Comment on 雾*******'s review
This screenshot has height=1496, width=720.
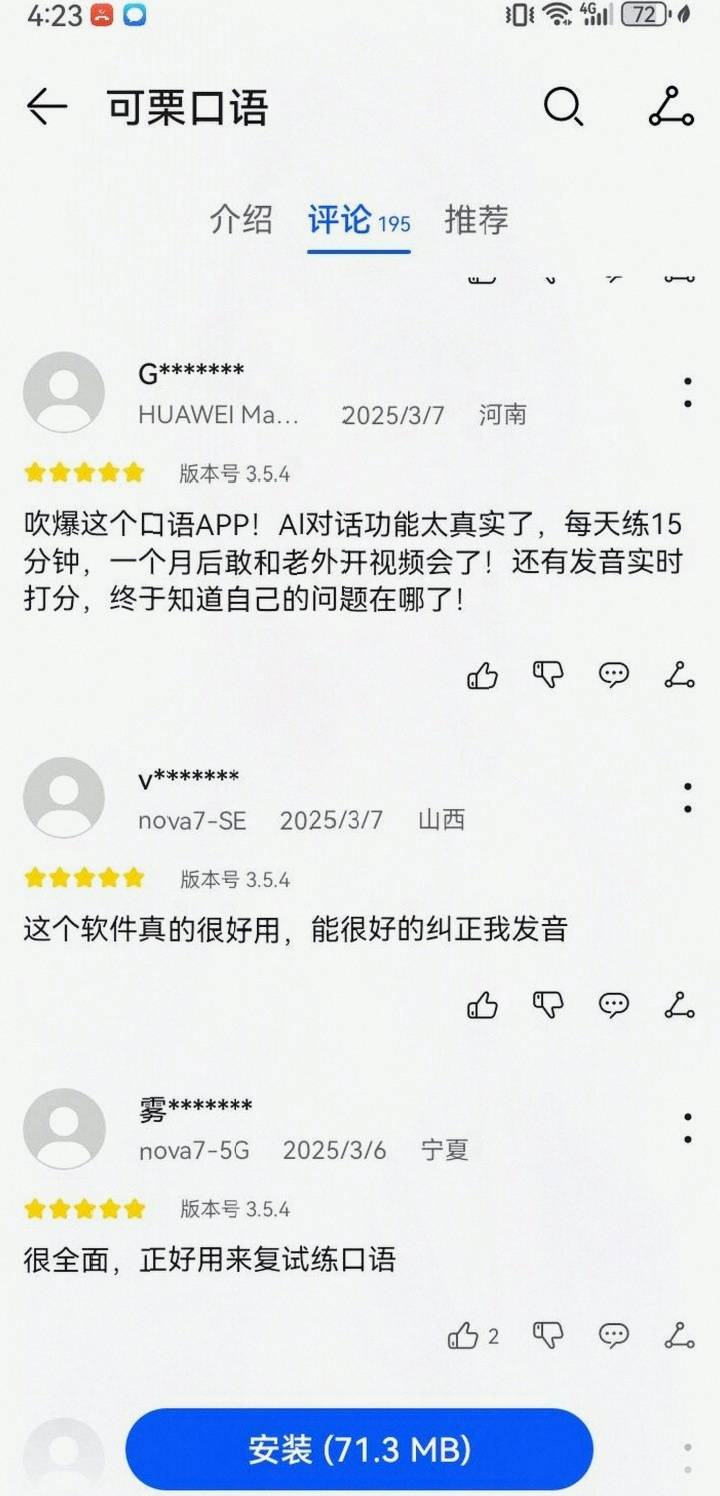pyautogui.click(x=614, y=1335)
